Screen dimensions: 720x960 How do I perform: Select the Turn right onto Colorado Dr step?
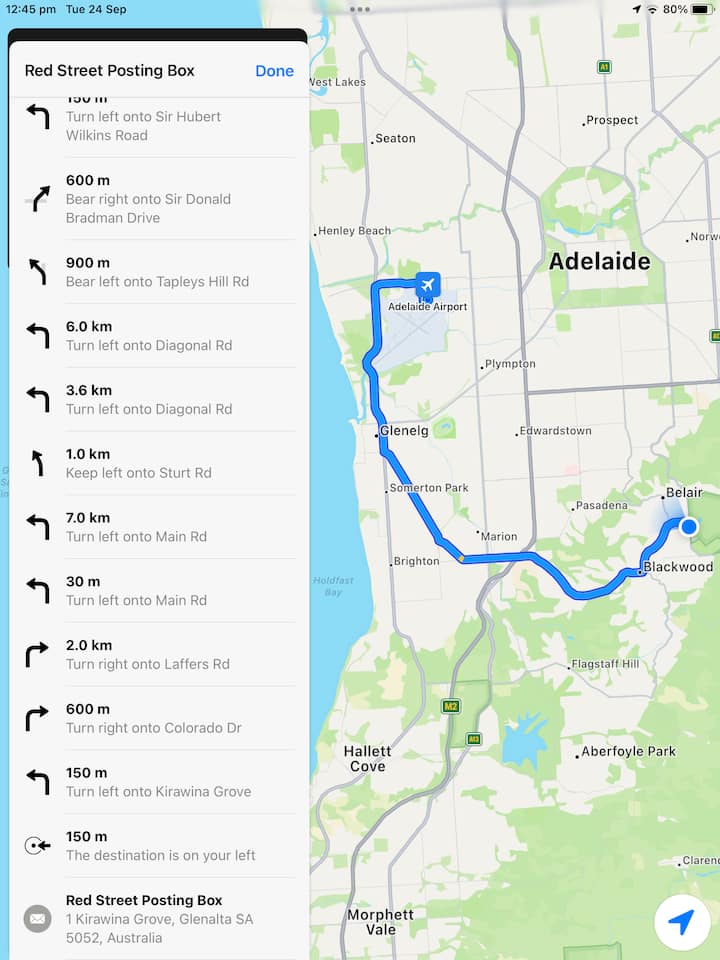[159, 718]
